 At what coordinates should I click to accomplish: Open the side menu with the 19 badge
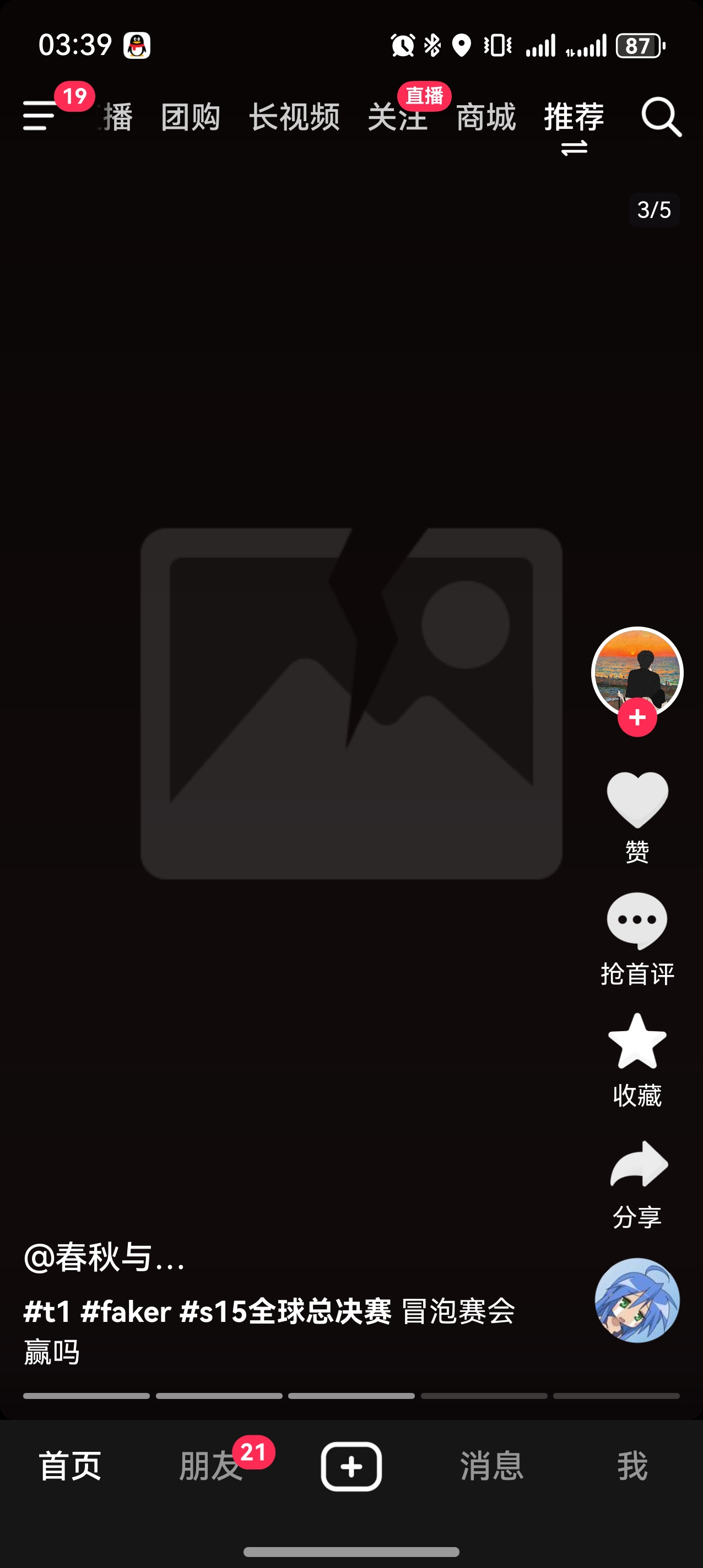40,116
